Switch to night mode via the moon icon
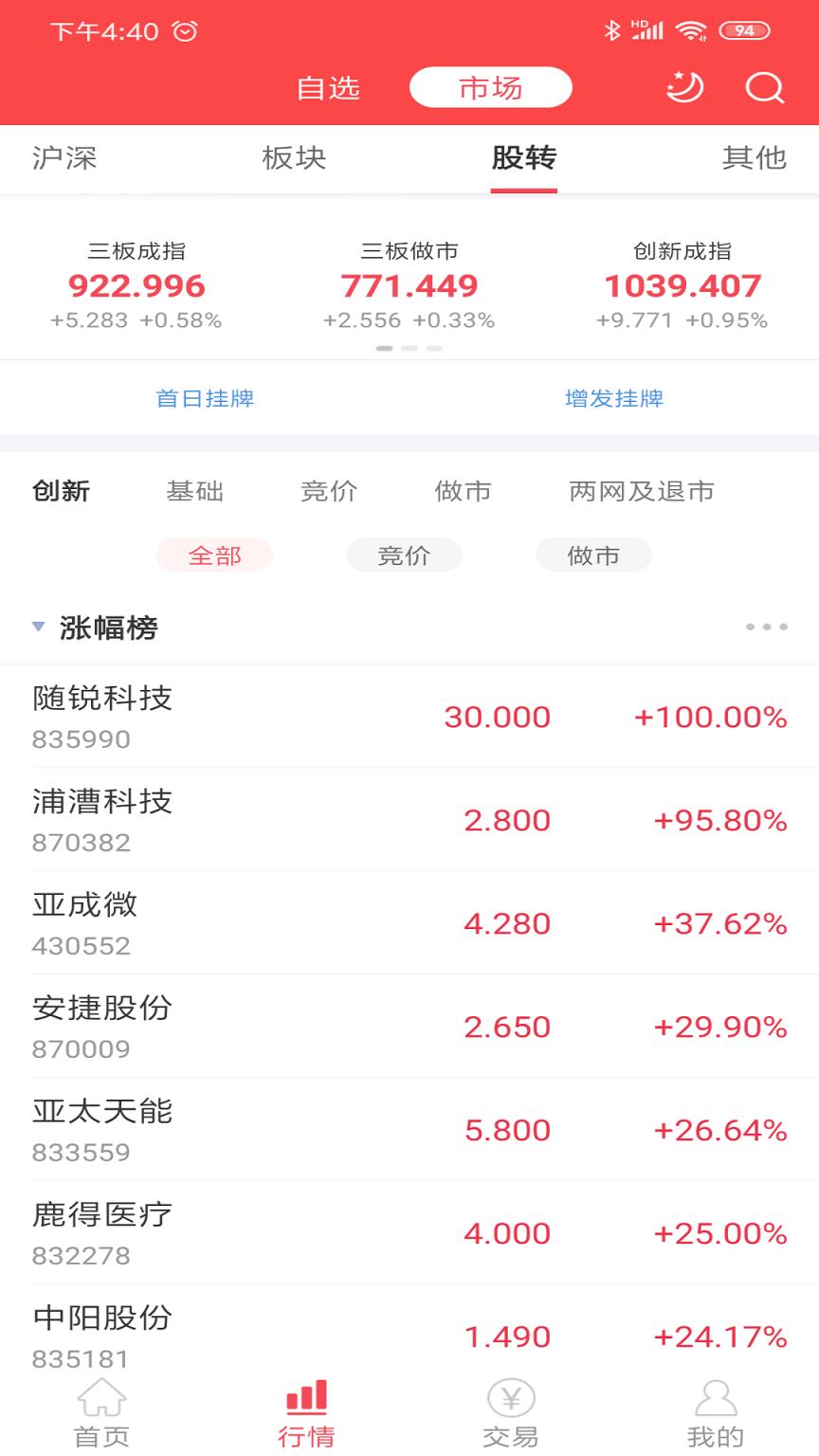Screen dimensions: 819x1456 tap(684, 87)
